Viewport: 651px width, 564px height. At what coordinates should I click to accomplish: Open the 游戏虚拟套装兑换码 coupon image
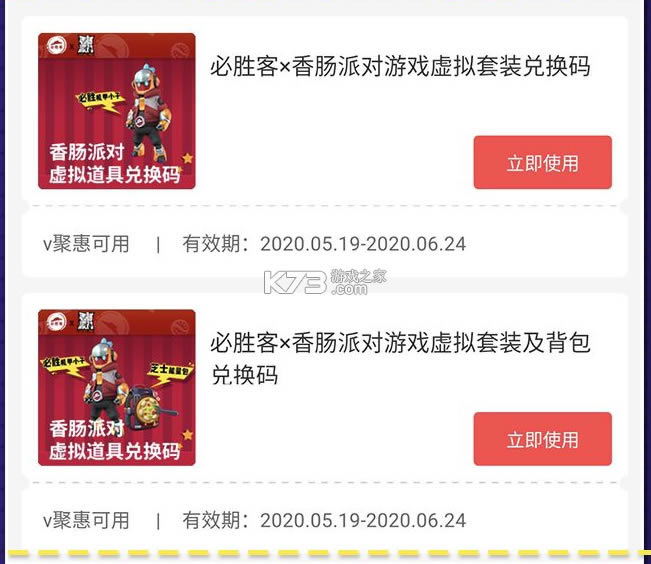coord(116,111)
